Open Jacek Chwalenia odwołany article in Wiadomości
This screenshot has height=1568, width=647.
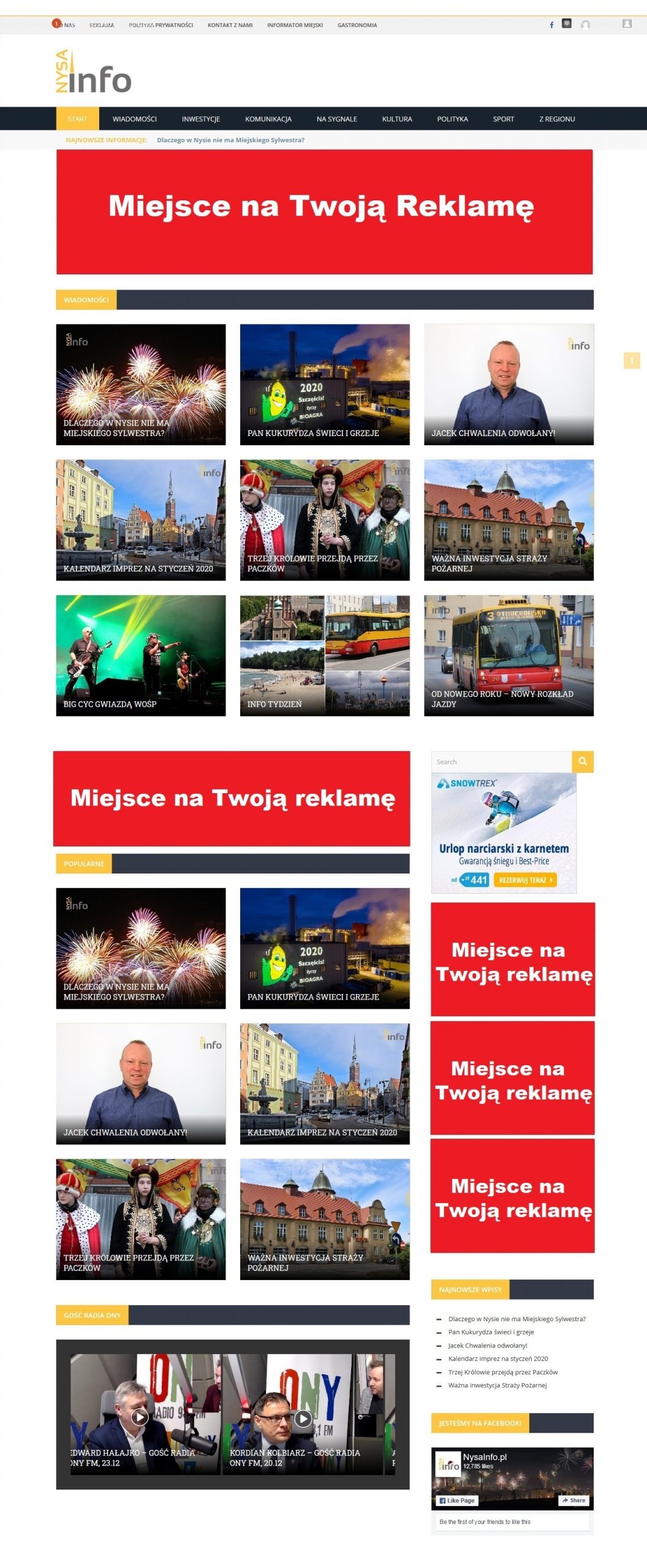(509, 384)
